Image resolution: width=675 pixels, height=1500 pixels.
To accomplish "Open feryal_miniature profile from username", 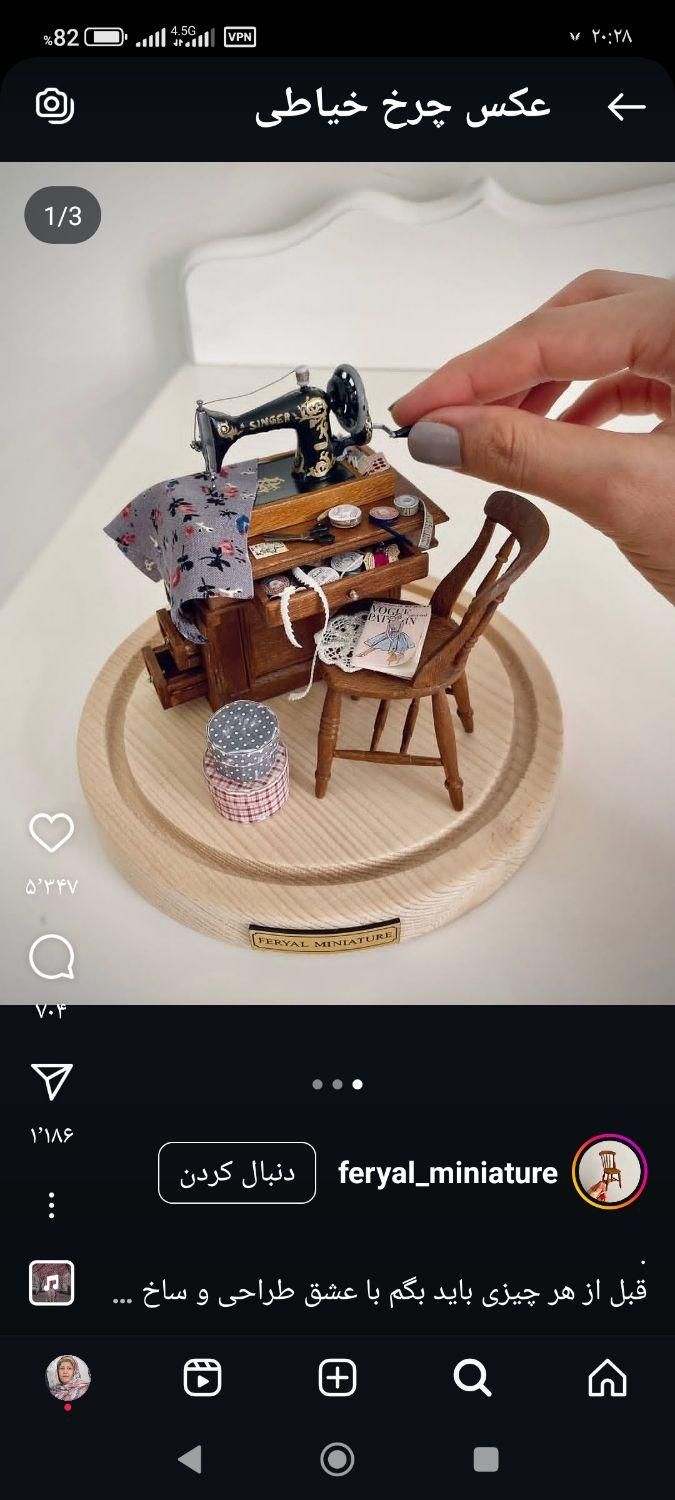I will (x=448, y=1173).
